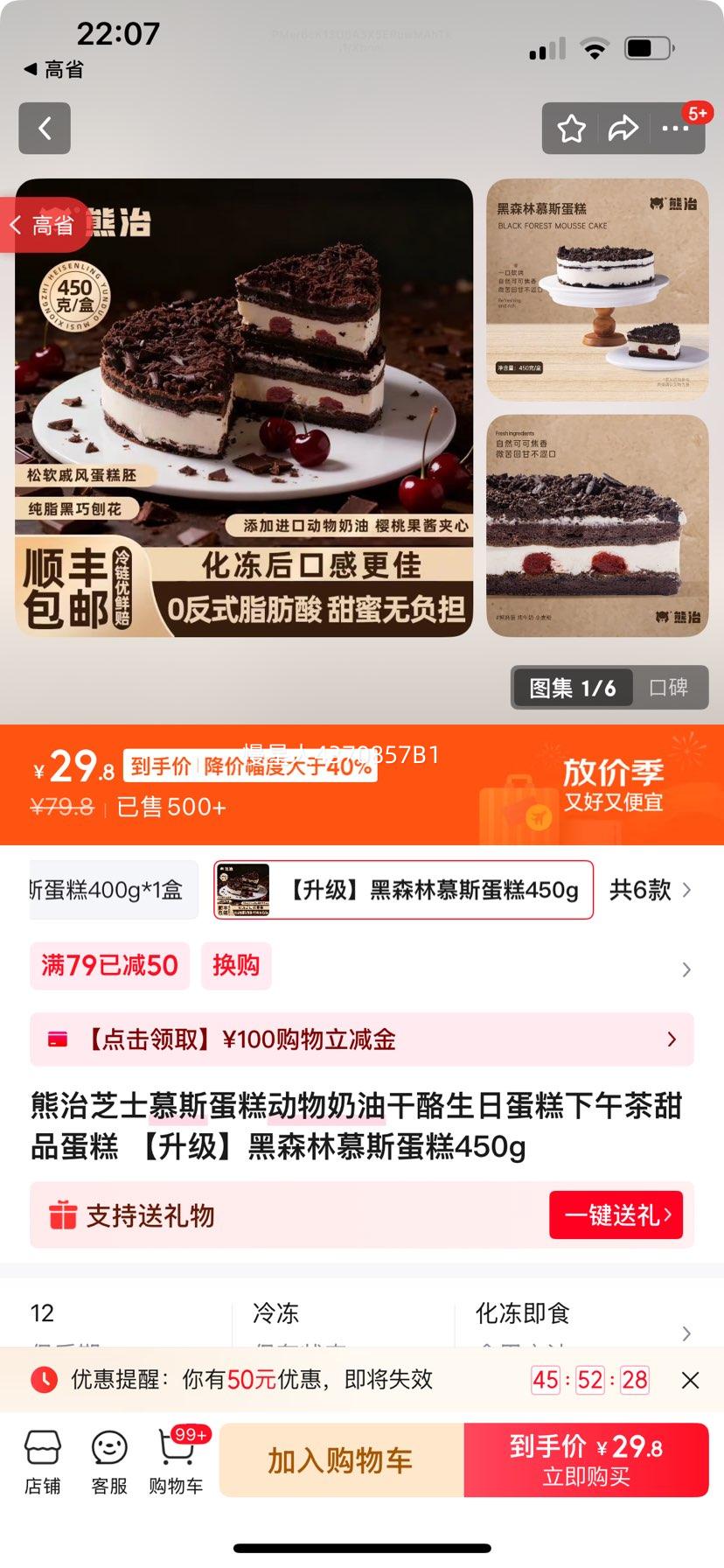Share this cake listing

coord(623,129)
